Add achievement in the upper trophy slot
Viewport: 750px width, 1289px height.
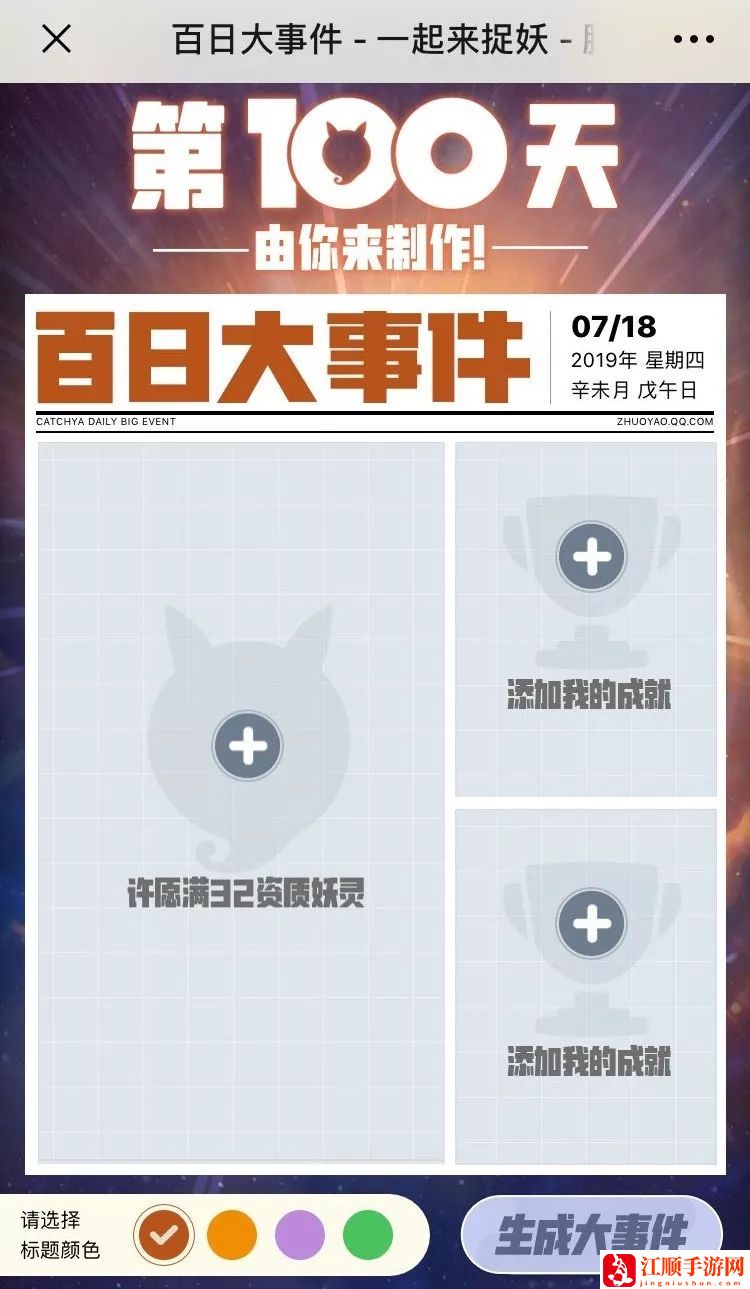coord(591,556)
